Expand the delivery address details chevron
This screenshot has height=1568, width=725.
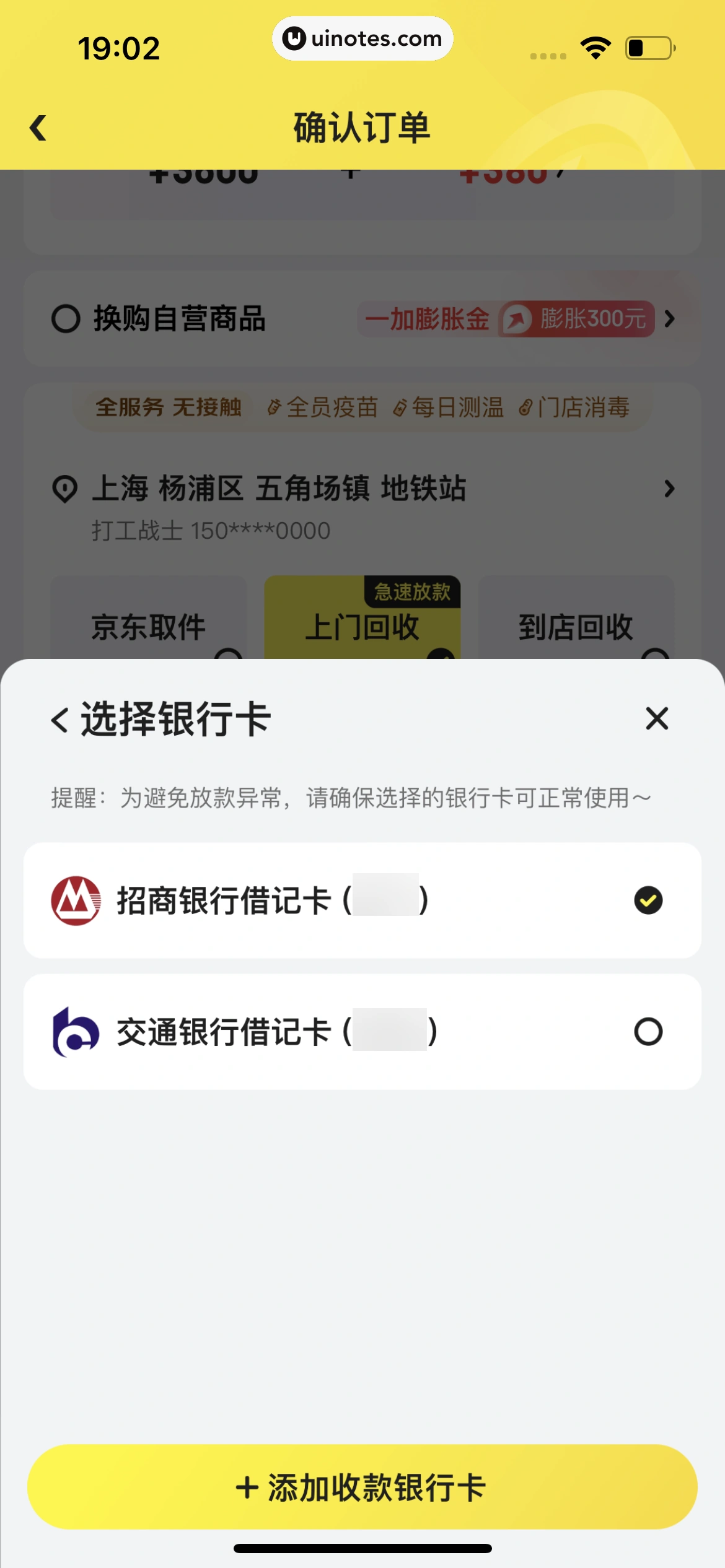pyautogui.click(x=670, y=489)
